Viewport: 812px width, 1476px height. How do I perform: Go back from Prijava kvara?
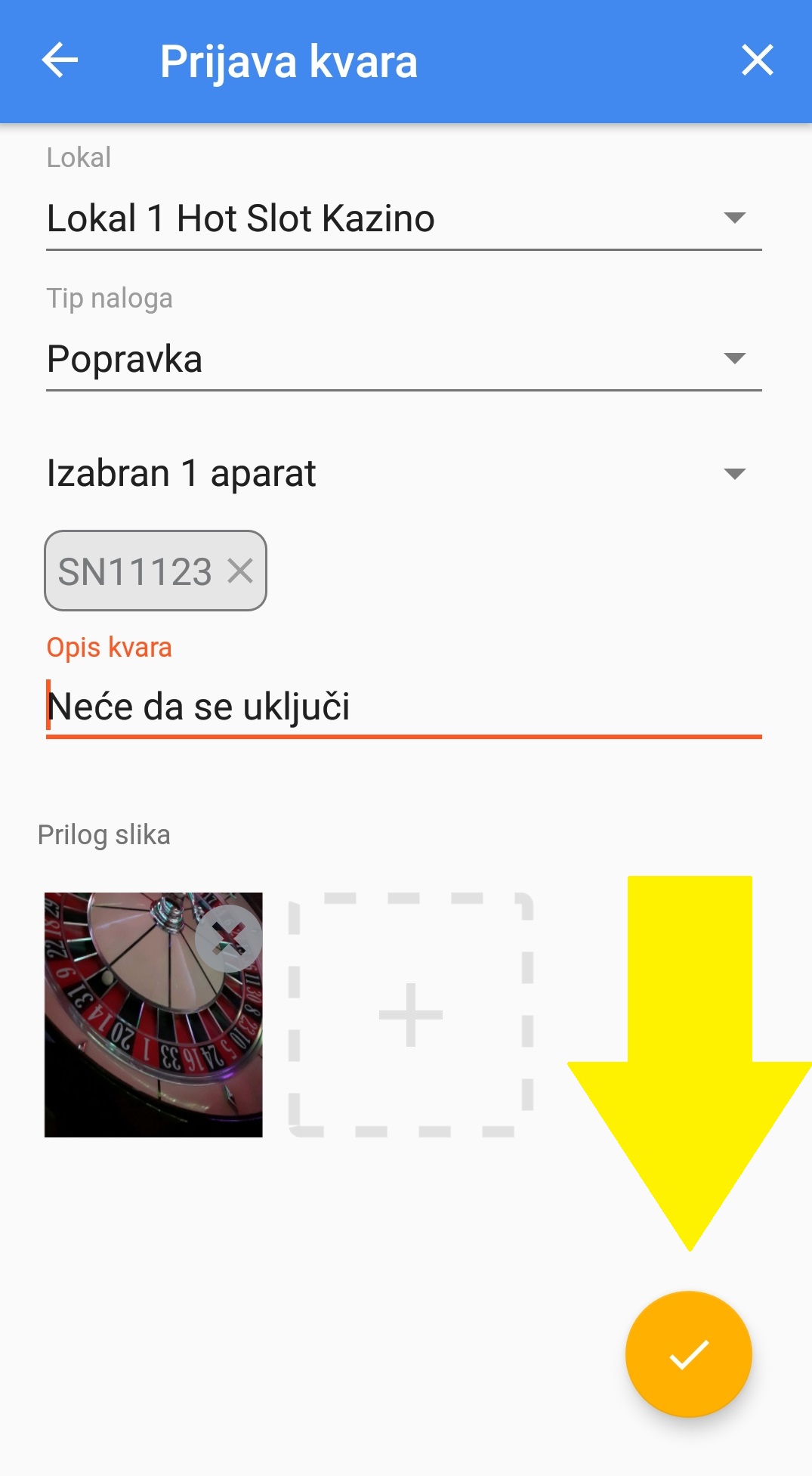click(x=60, y=60)
